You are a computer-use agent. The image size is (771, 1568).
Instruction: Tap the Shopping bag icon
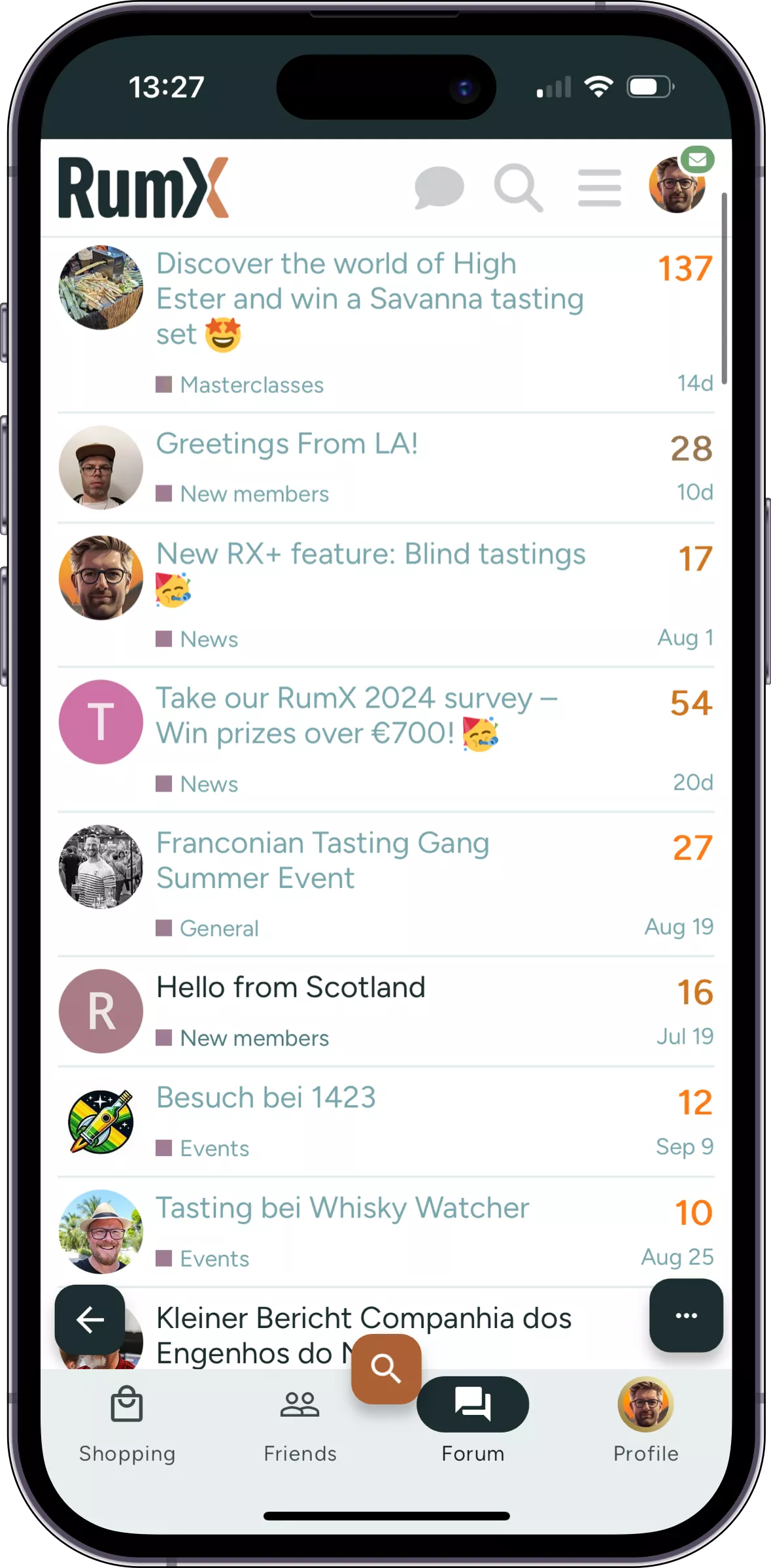[x=128, y=1402]
